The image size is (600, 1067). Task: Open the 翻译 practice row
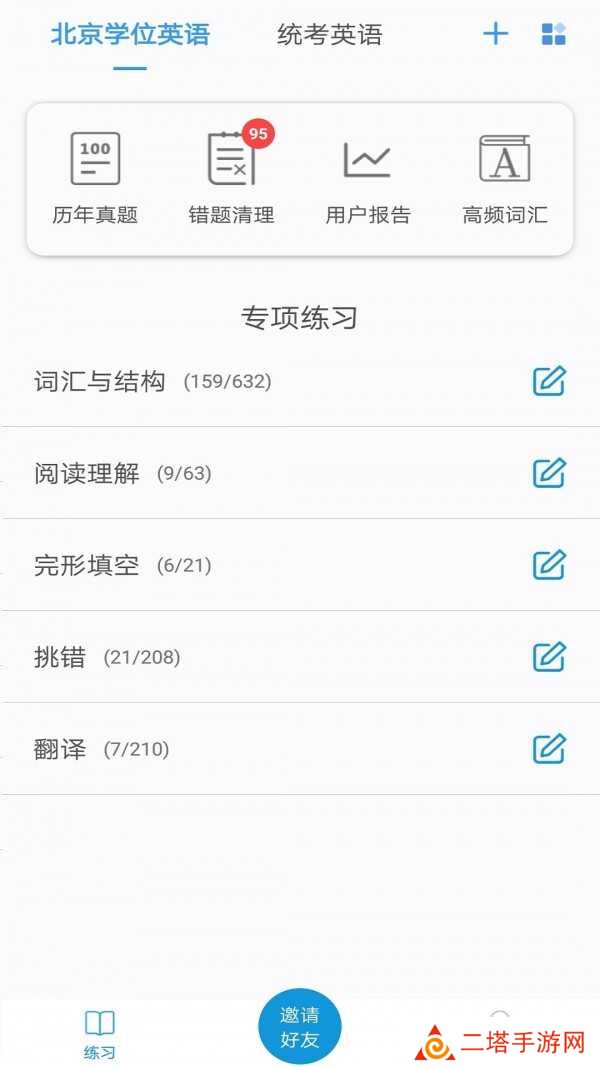tap(300, 749)
